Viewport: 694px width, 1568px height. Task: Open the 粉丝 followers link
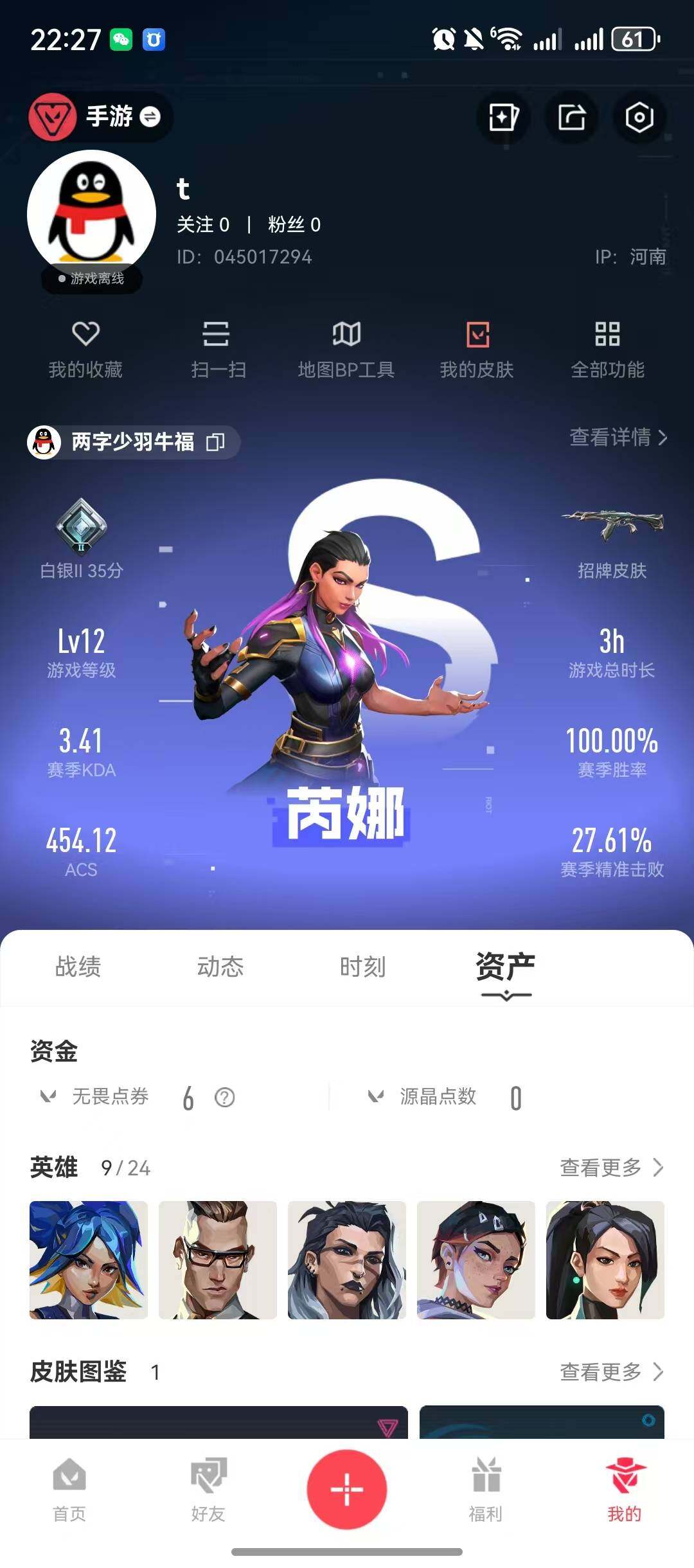[x=292, y=224]
